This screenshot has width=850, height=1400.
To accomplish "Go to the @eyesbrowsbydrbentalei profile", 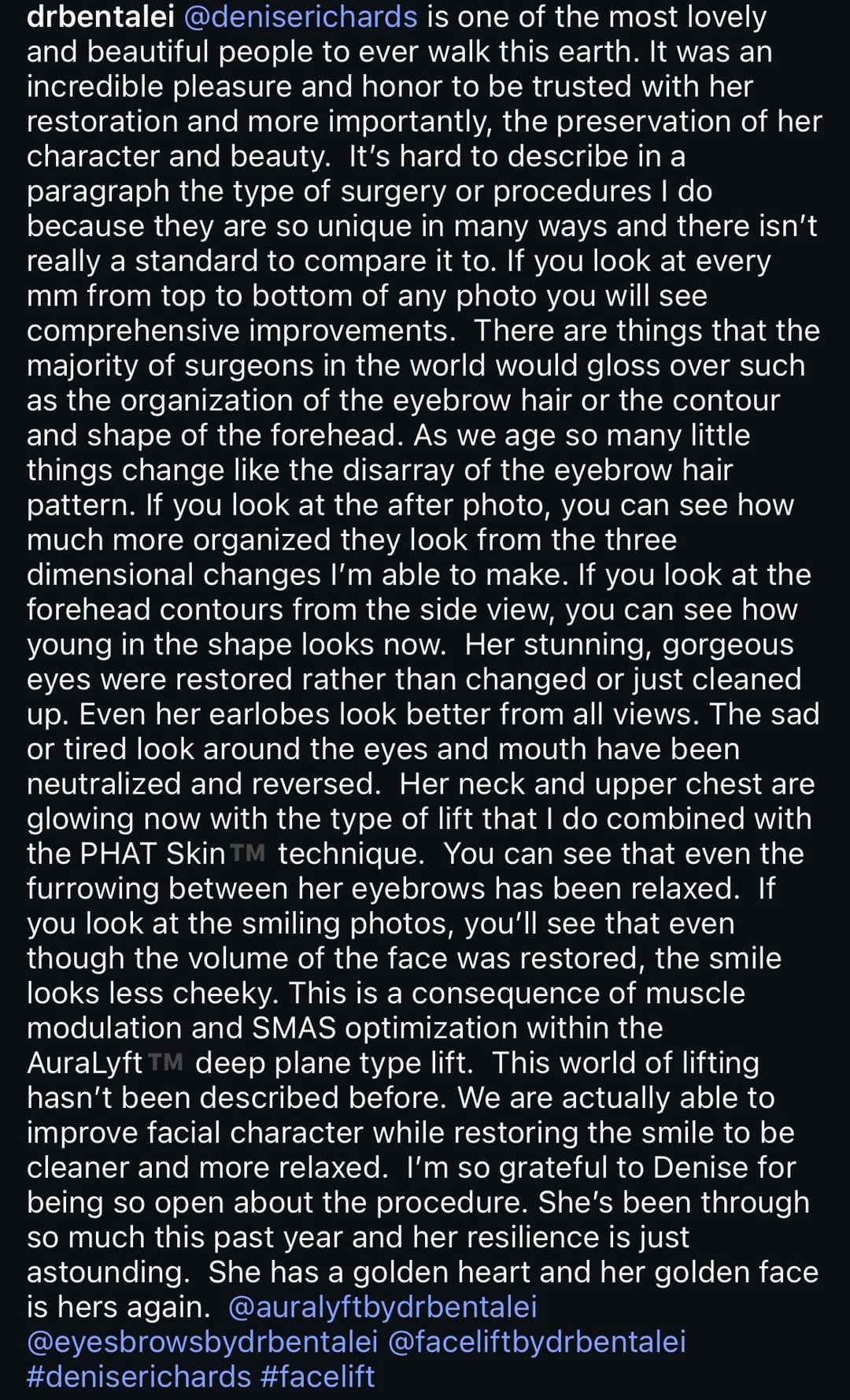I will click(202, 1341).
